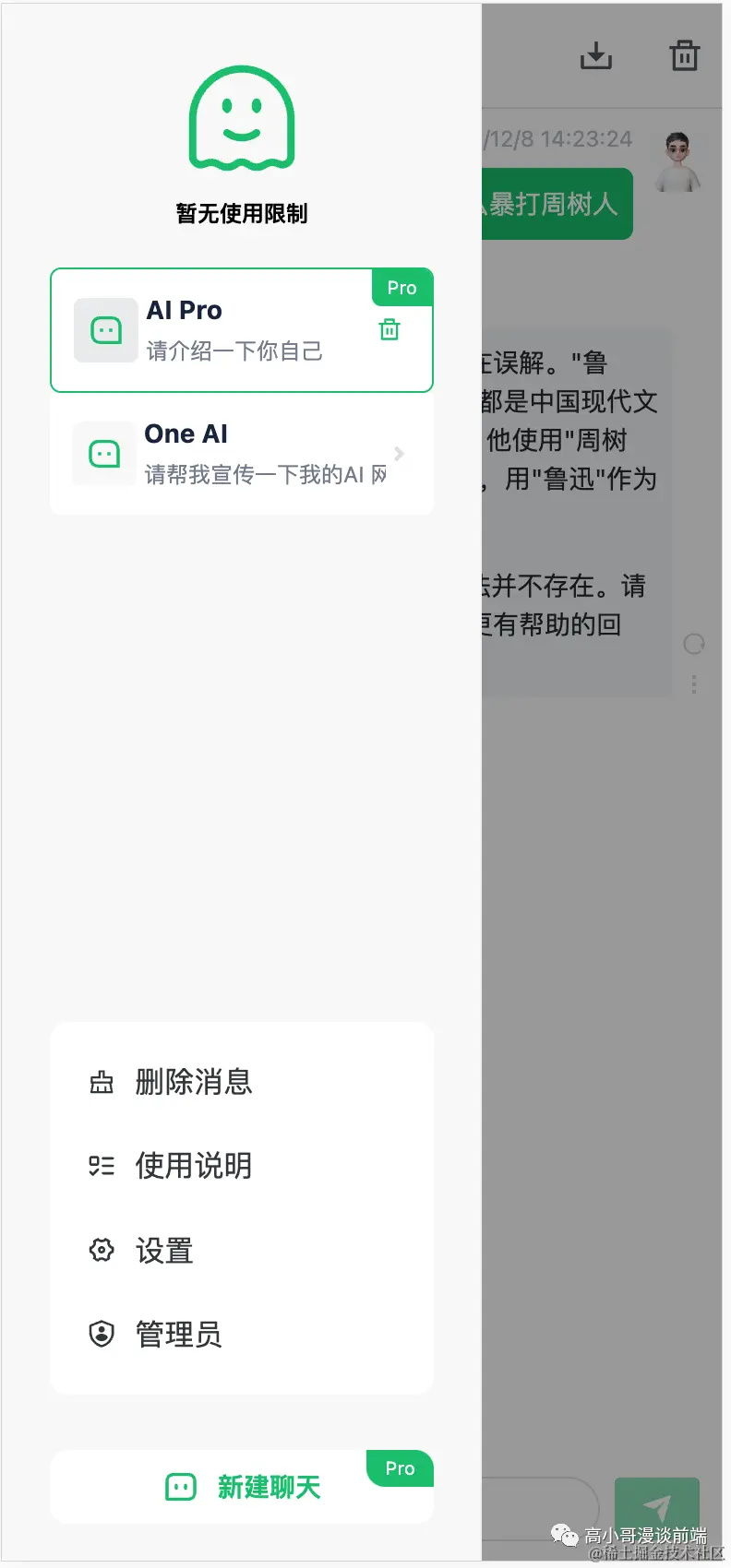The width and height of the screenshot is (731, 1568).
Task: Click the robot icon next to 新建聊天
Action: point(181,1486)
